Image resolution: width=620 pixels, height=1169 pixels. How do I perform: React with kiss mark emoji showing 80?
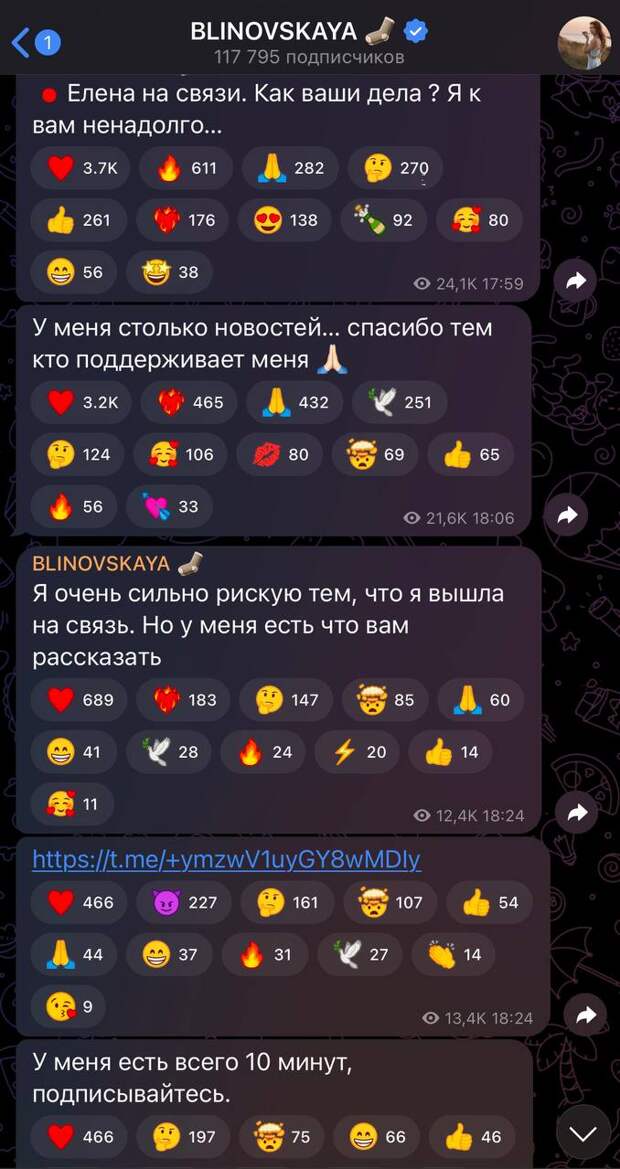[x=280, y=454]
